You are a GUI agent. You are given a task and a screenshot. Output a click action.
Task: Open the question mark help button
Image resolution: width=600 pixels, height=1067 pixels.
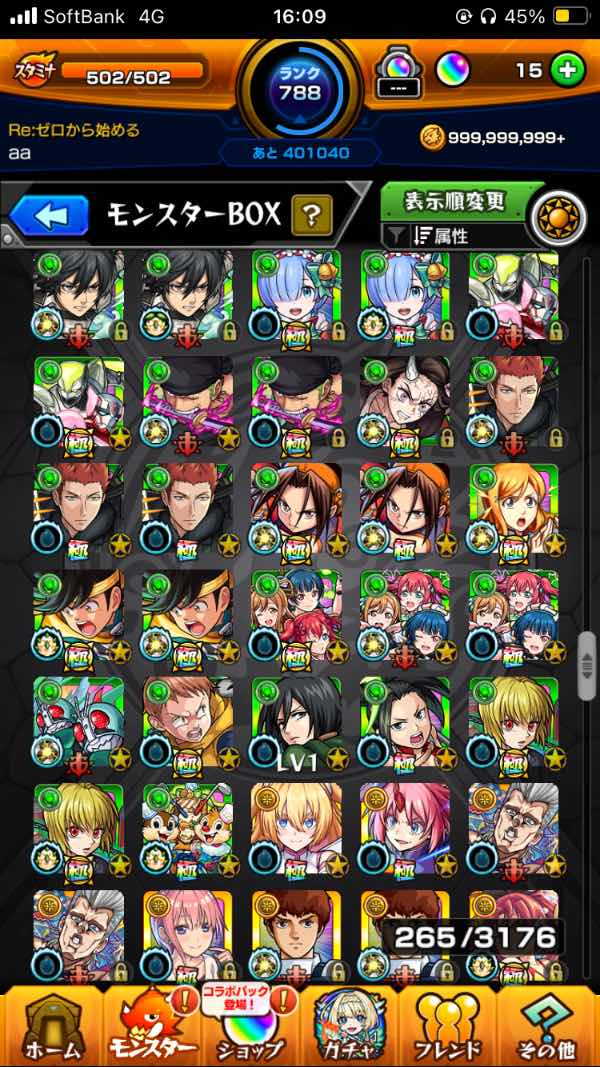312,215
